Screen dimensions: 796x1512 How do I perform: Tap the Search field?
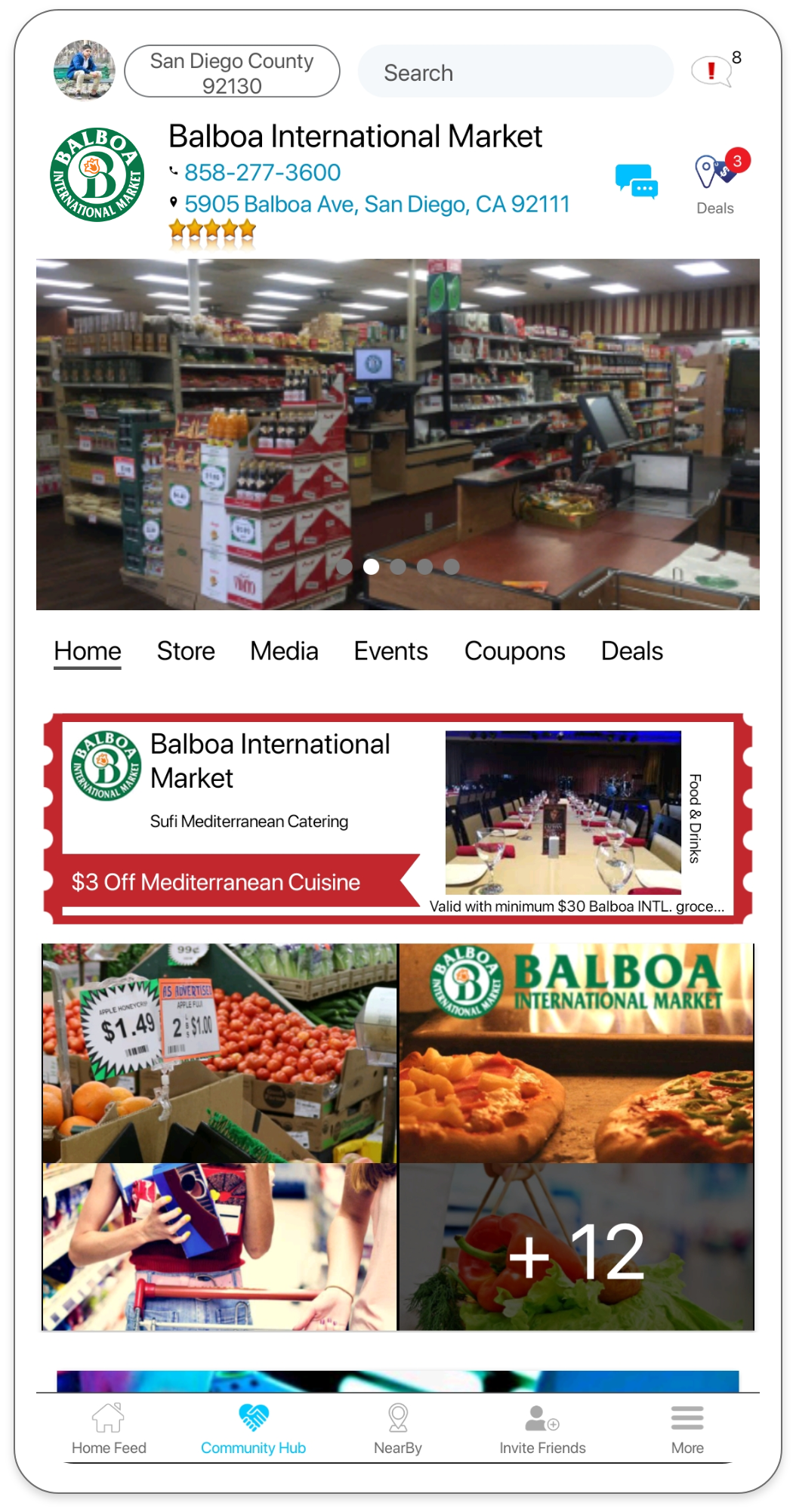[x=515, y=73]
